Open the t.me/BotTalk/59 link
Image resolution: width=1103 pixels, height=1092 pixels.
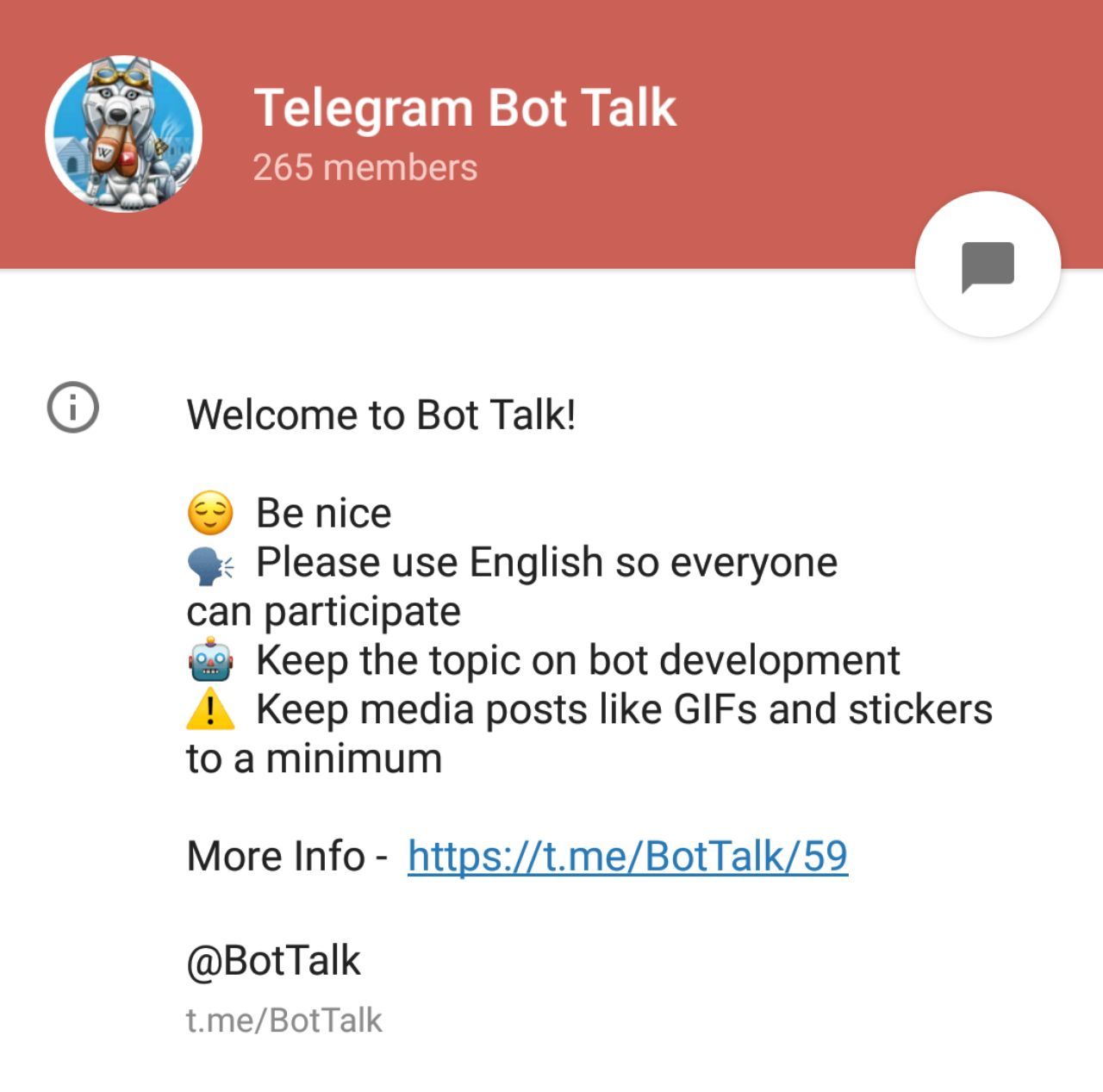[627, 856]
